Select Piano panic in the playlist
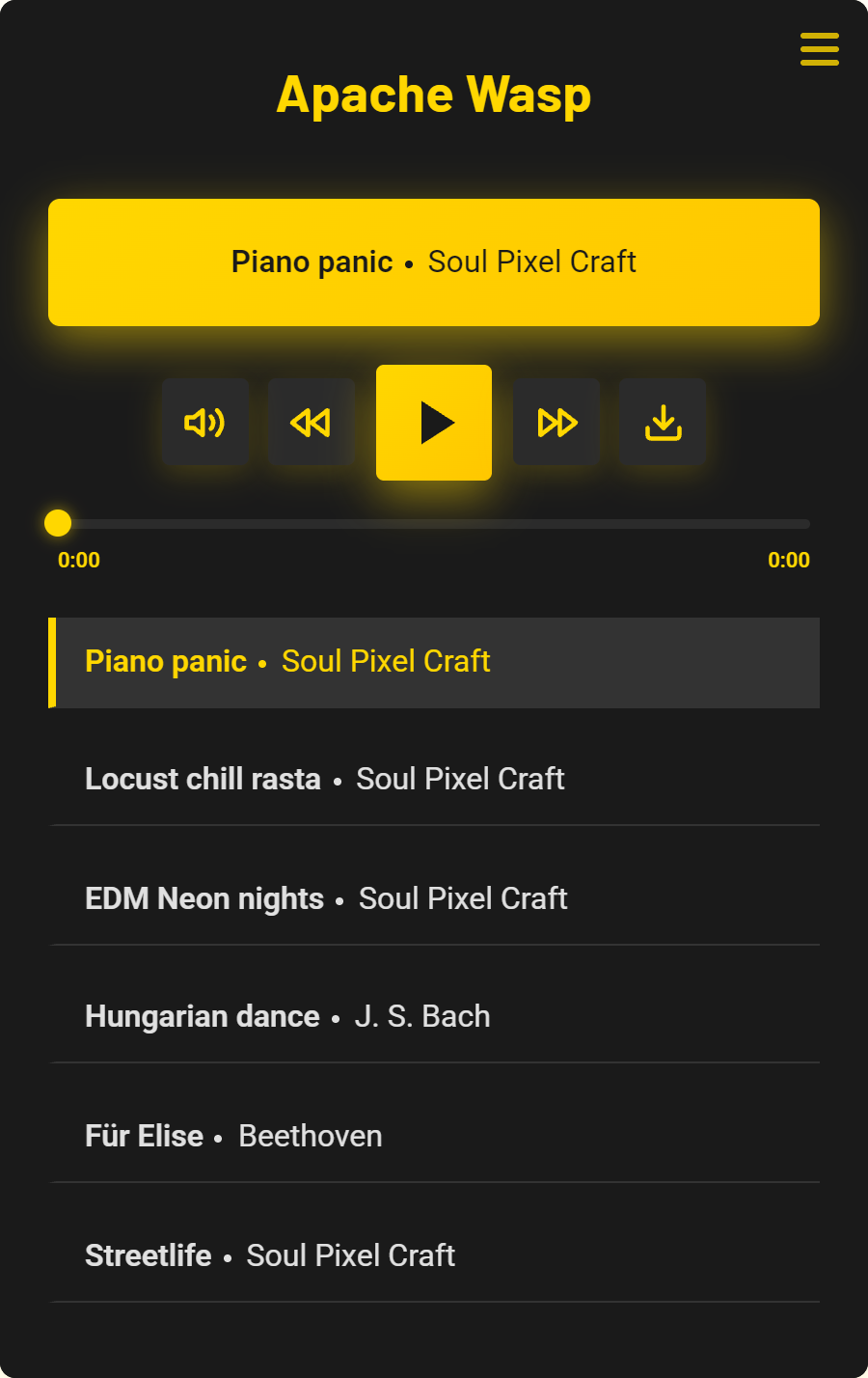The width and height of the screenshot is (868, 1378). [434, 662]
